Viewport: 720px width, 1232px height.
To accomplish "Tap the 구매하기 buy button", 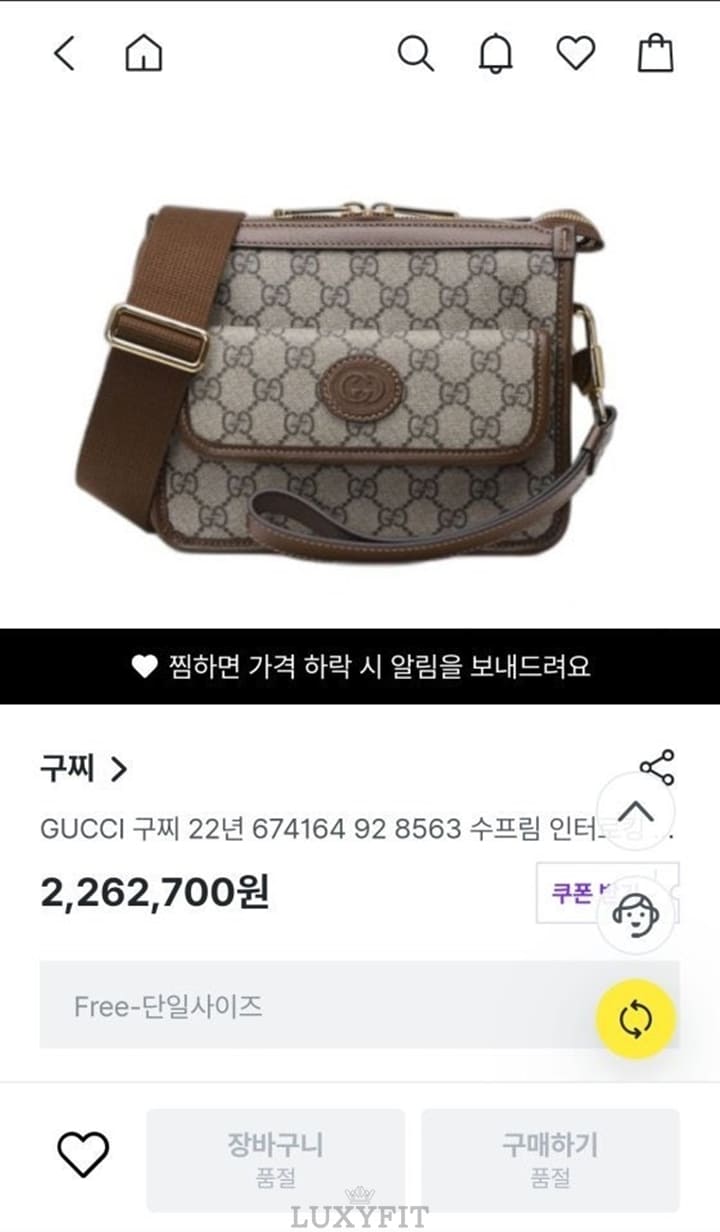I will 550,1159.
